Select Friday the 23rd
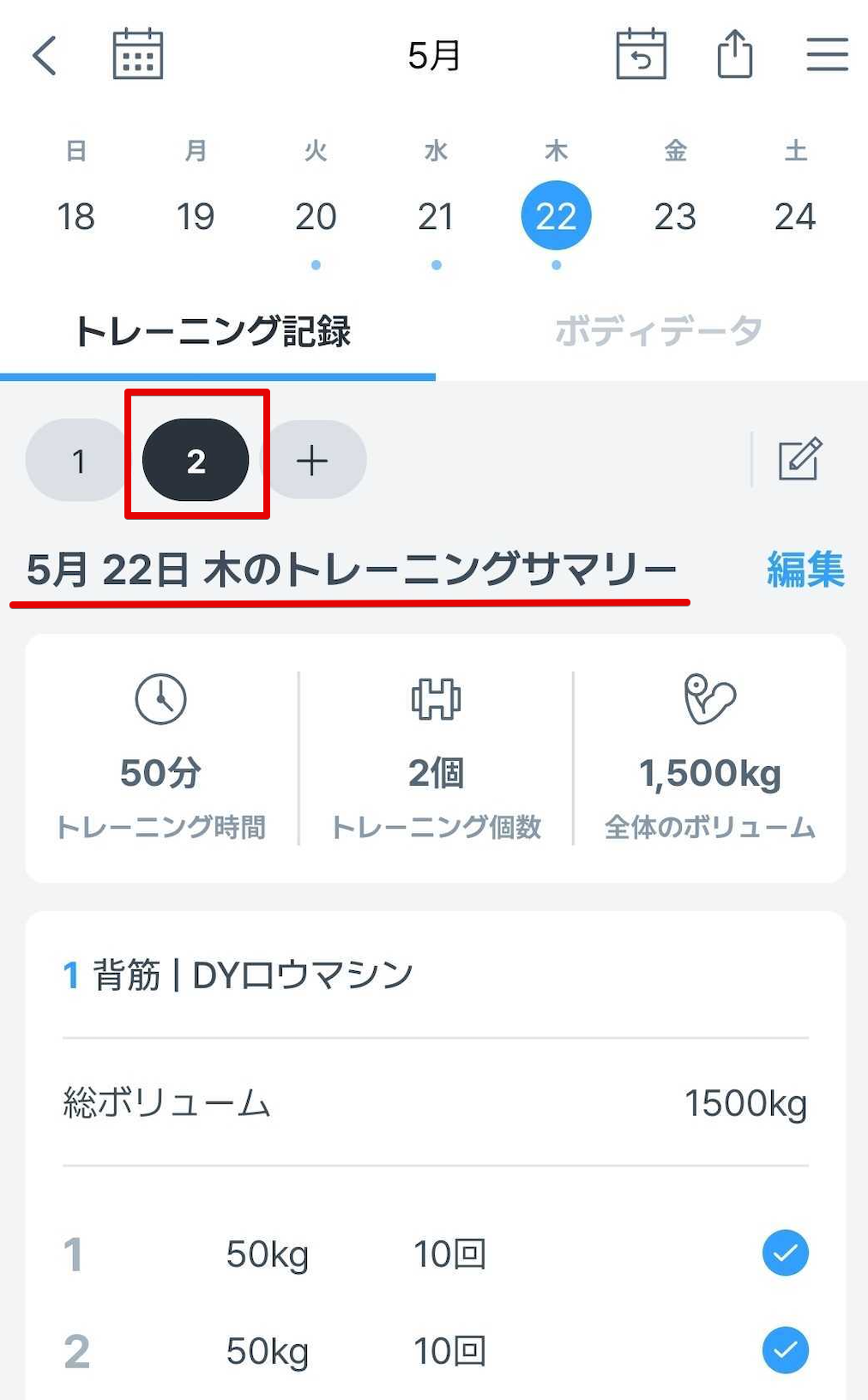868x1400 pixels. tap(675, 216)
